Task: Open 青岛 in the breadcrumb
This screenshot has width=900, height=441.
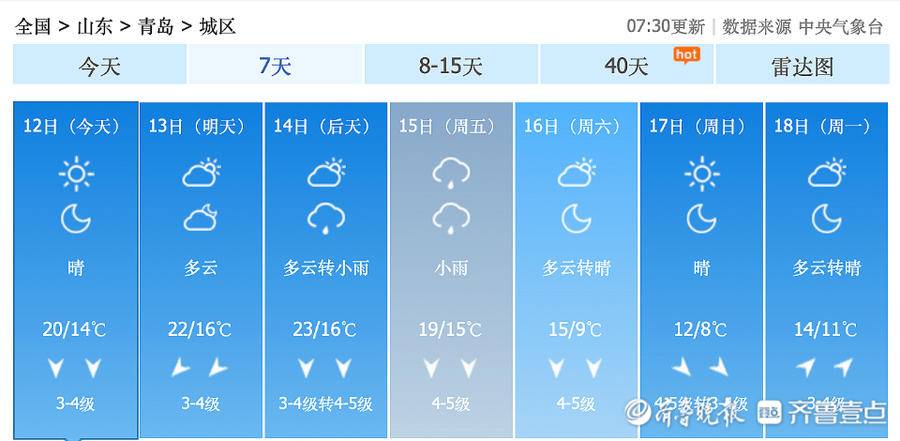Action: coord(160,27)
